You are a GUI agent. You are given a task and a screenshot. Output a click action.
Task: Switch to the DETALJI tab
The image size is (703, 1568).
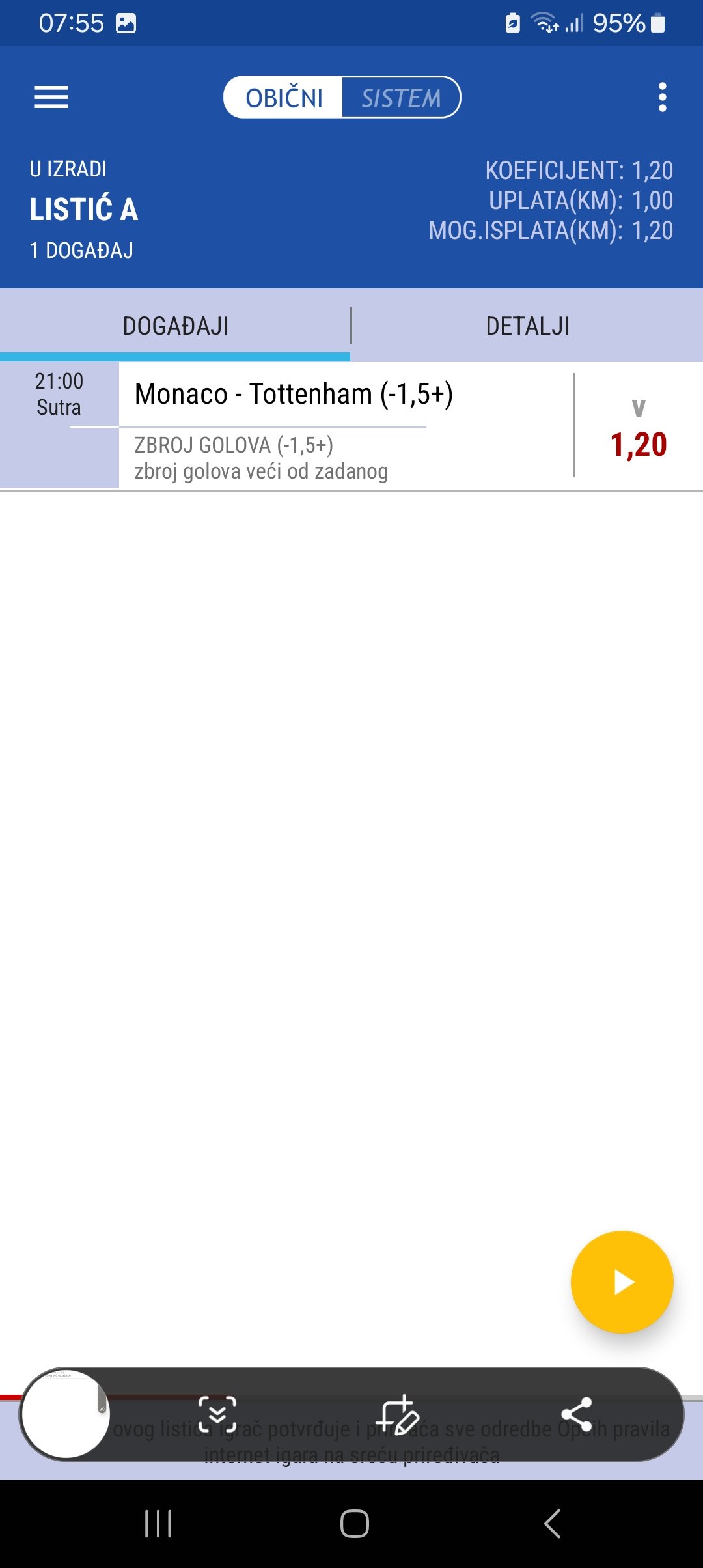[x=527, y=326]
